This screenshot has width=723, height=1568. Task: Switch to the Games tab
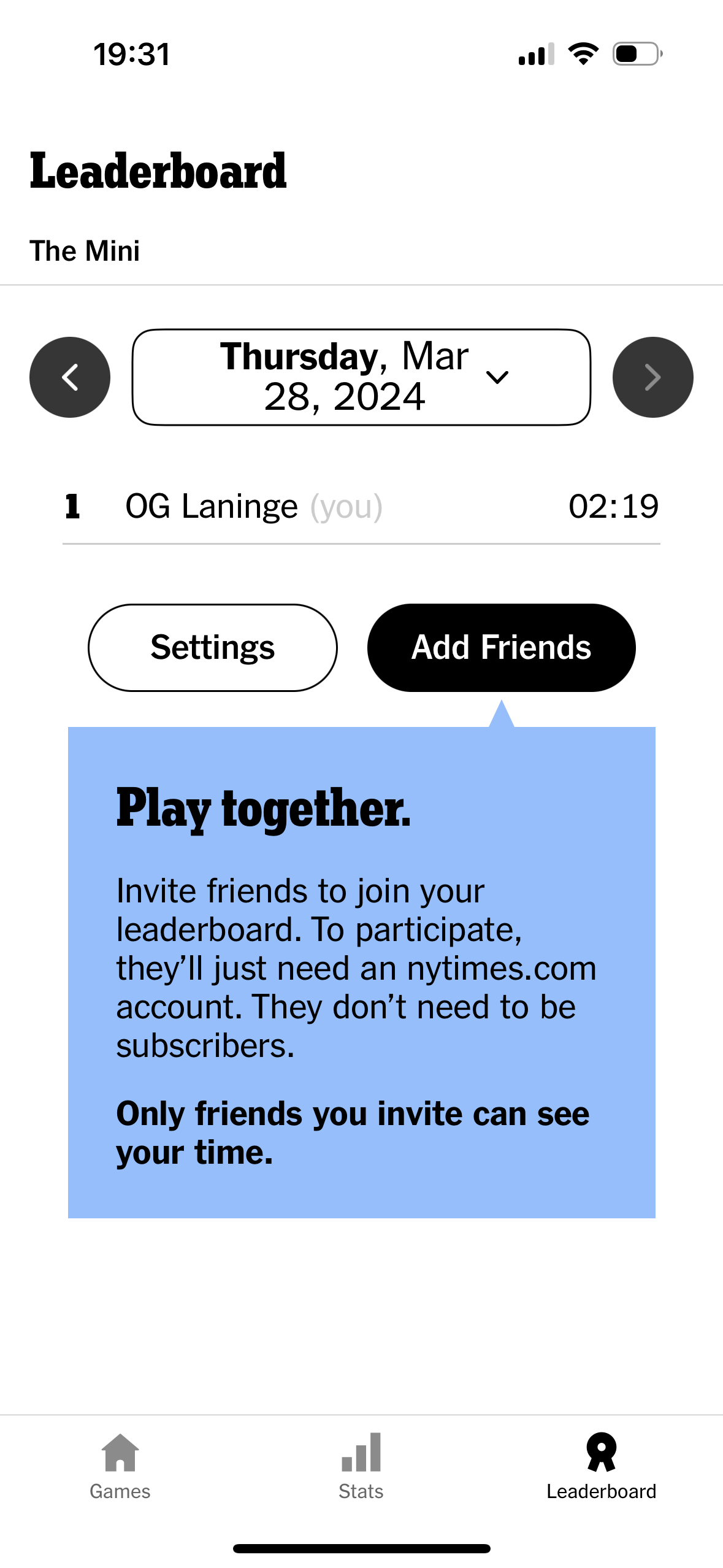click(x=120, y=1466)
